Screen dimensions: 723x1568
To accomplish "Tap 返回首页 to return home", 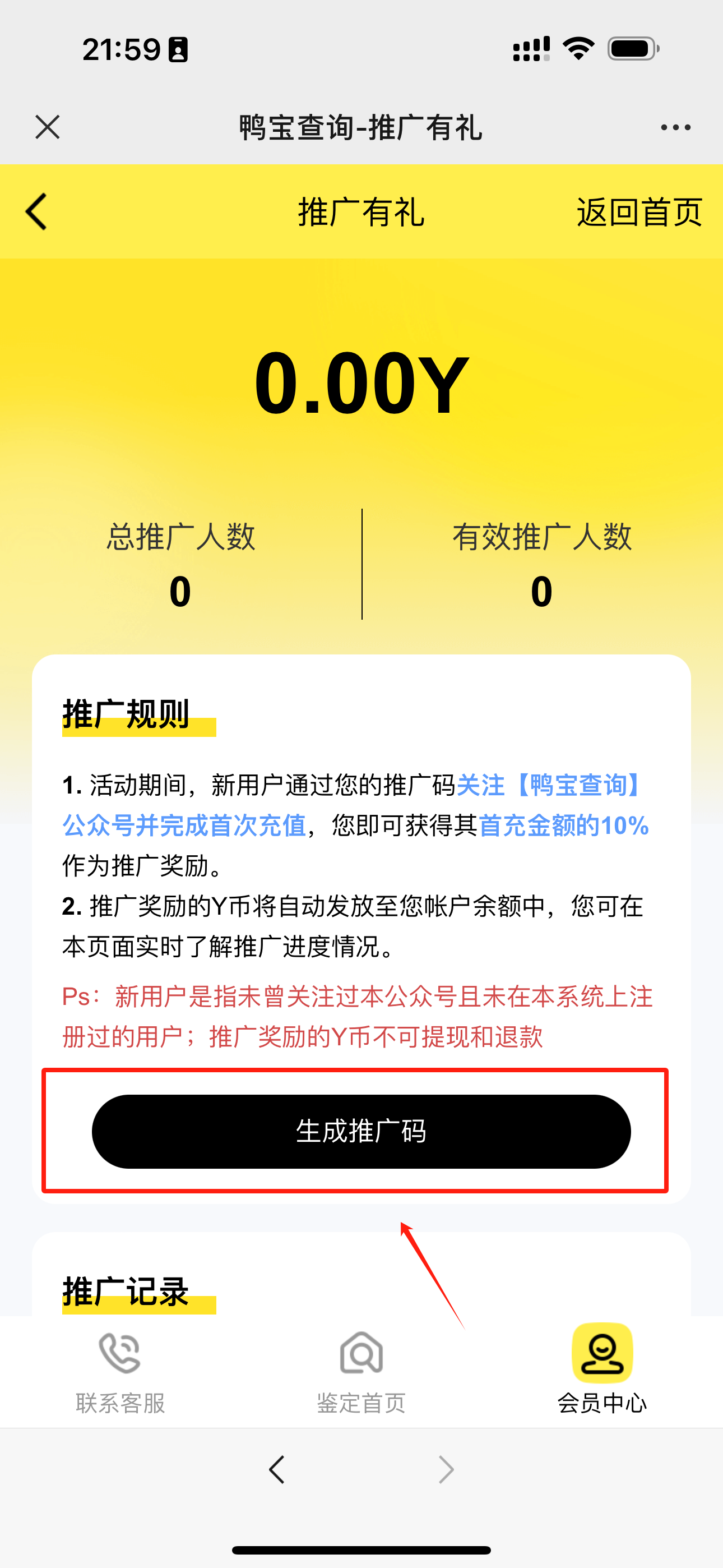I will 639,212.
